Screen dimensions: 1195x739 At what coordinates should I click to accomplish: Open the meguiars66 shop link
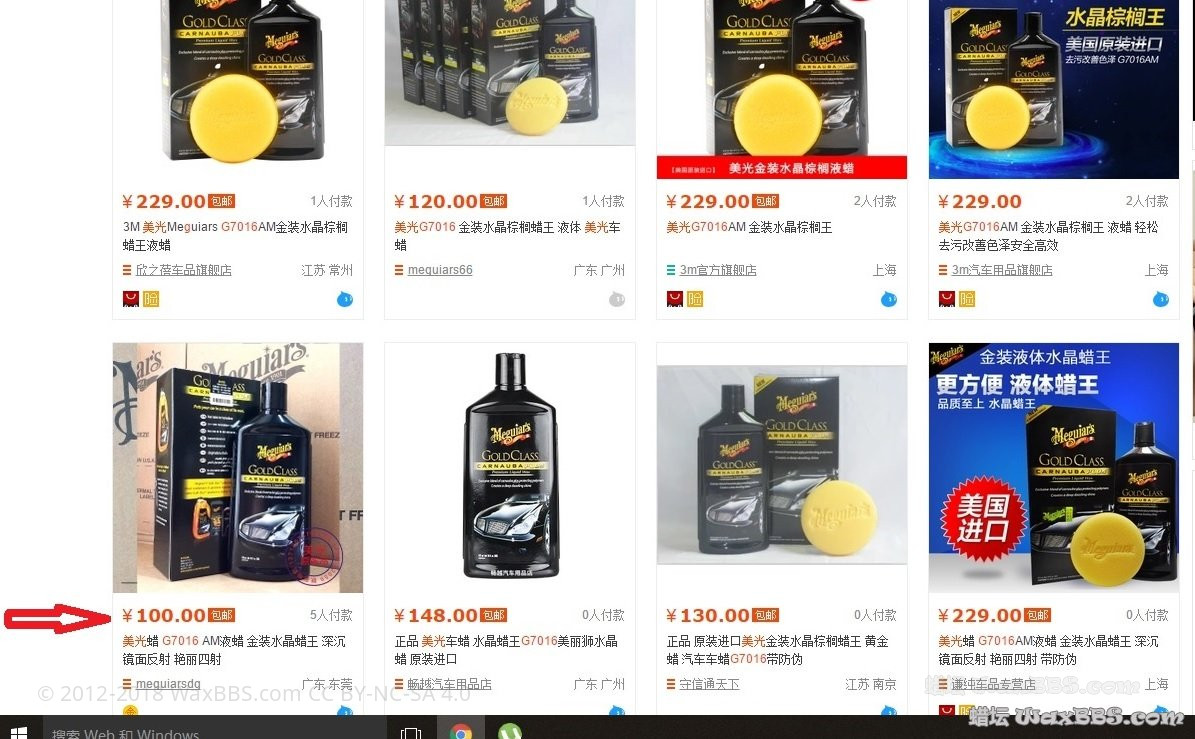tap(440, 270)
